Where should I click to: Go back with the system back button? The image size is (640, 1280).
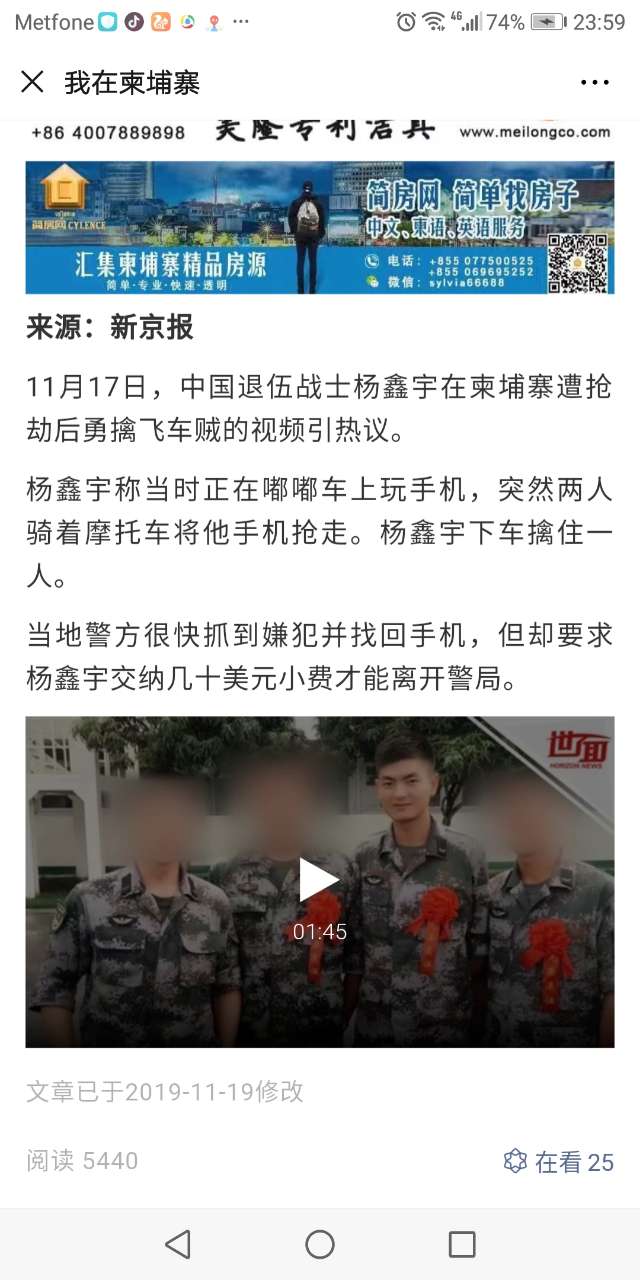click(x=178, y=1244)
